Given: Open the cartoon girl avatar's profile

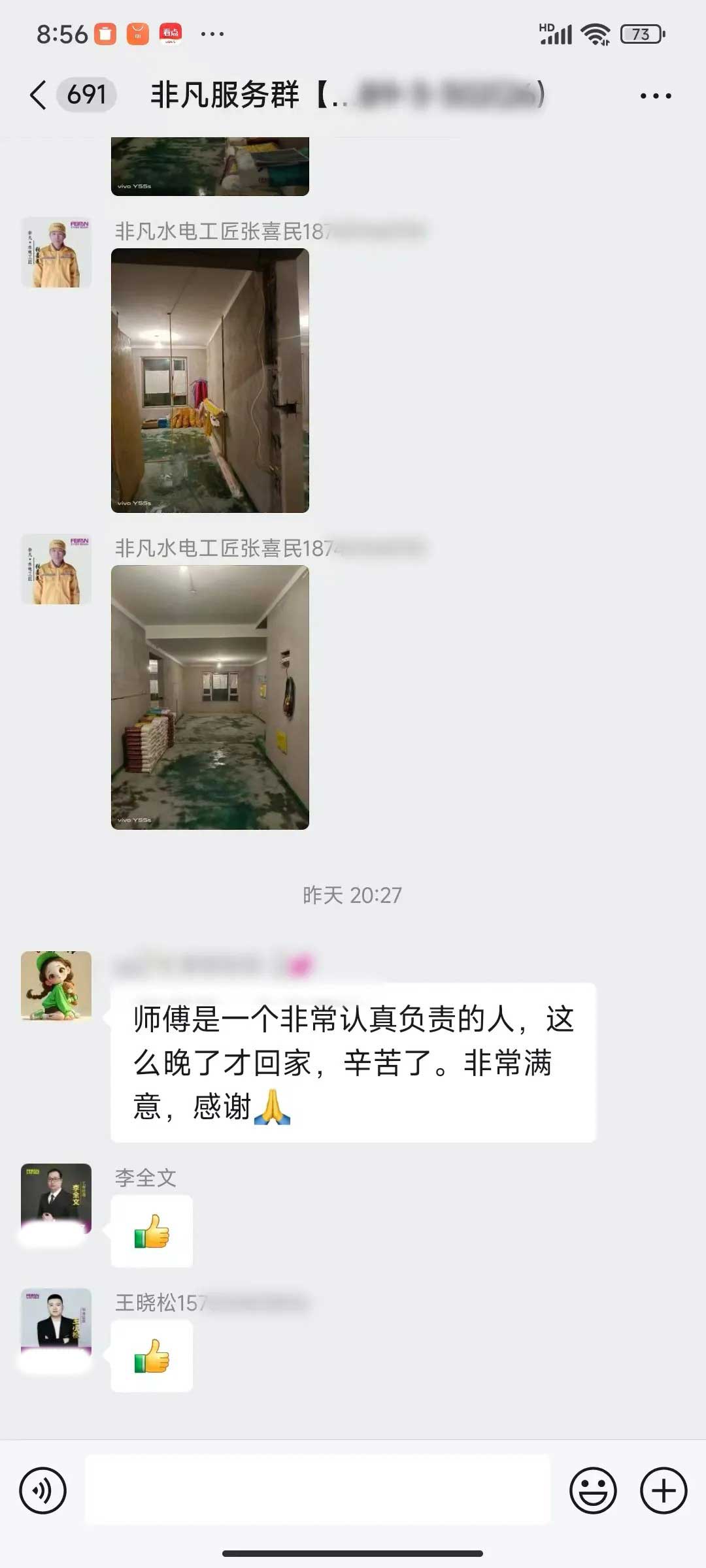Looking at the screenshot, I should (x=56, y=986).
